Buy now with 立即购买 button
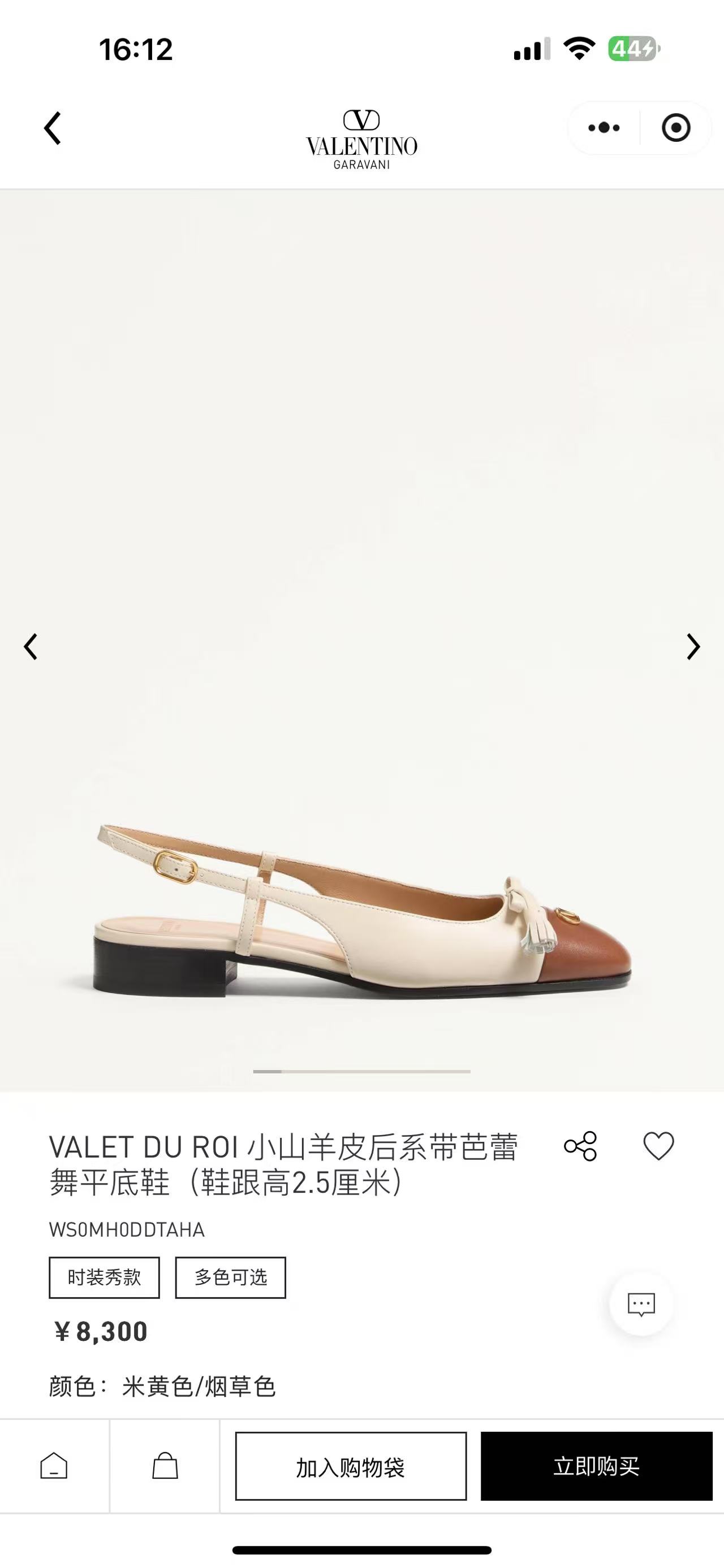Screen dimensions: 724x1568 pos(596,1466)
